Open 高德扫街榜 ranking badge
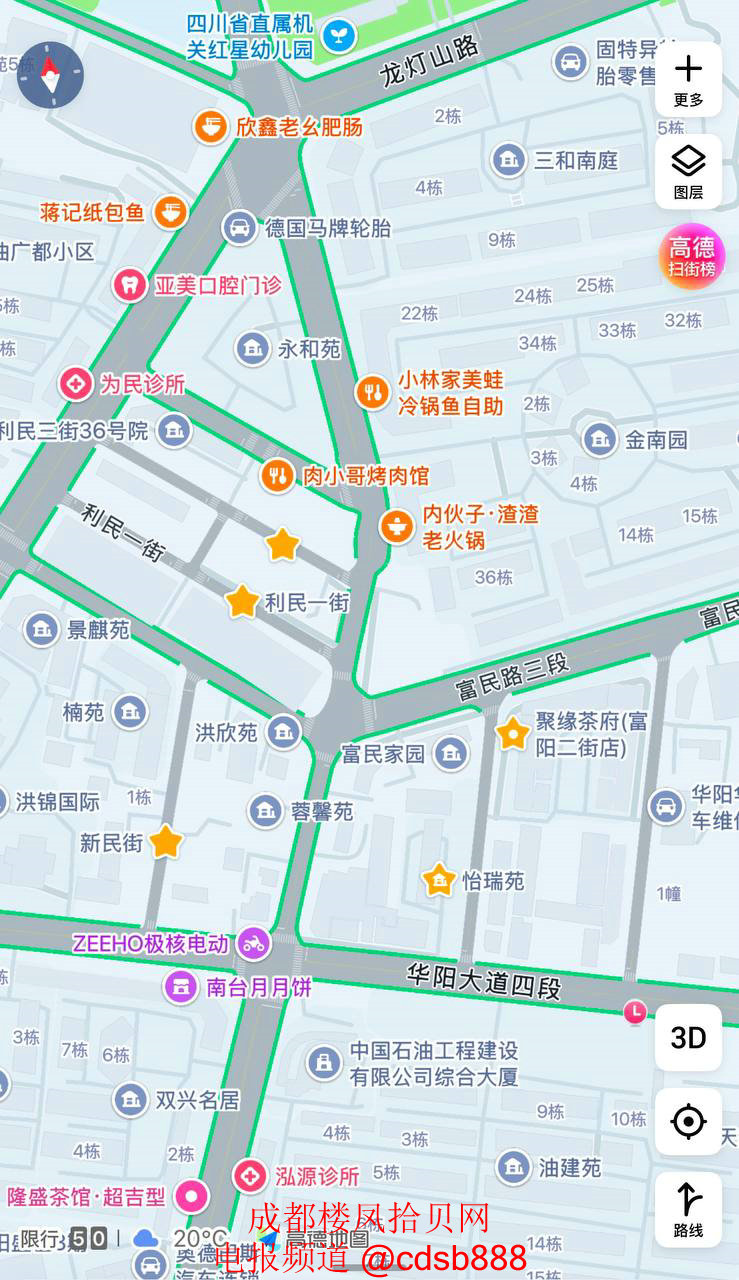The height and width of the screenshot is (1280, 739). 692,257
